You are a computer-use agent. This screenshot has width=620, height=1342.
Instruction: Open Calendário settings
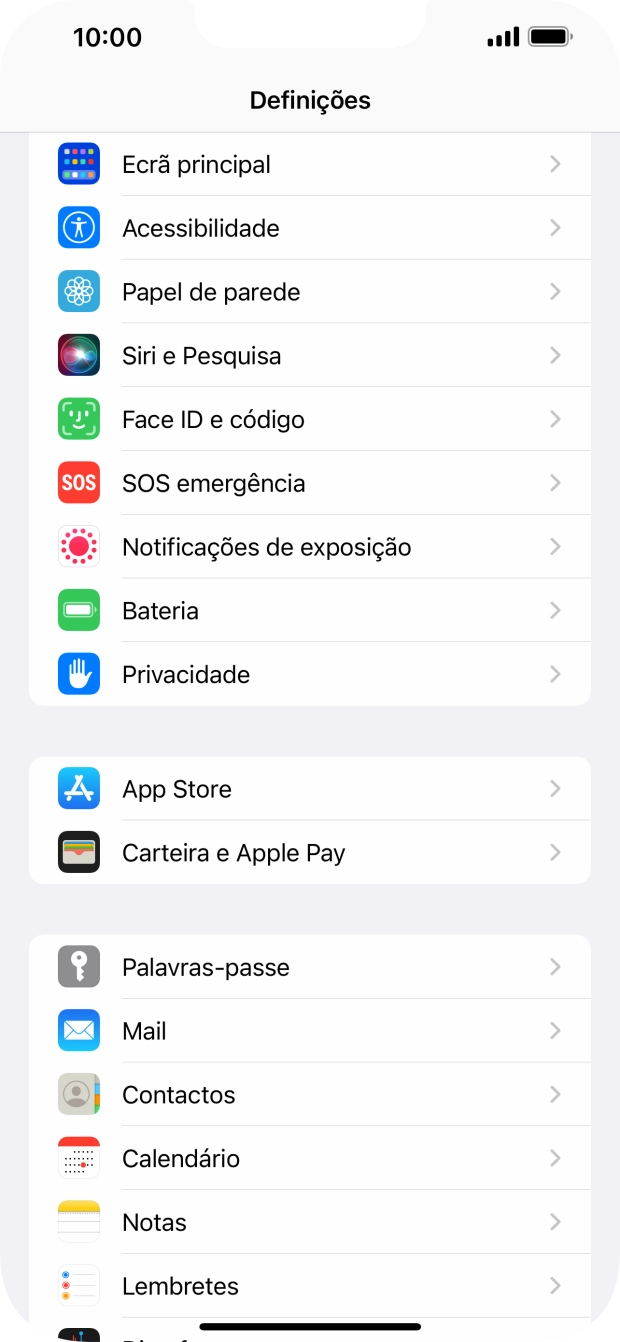[310, 1159]
